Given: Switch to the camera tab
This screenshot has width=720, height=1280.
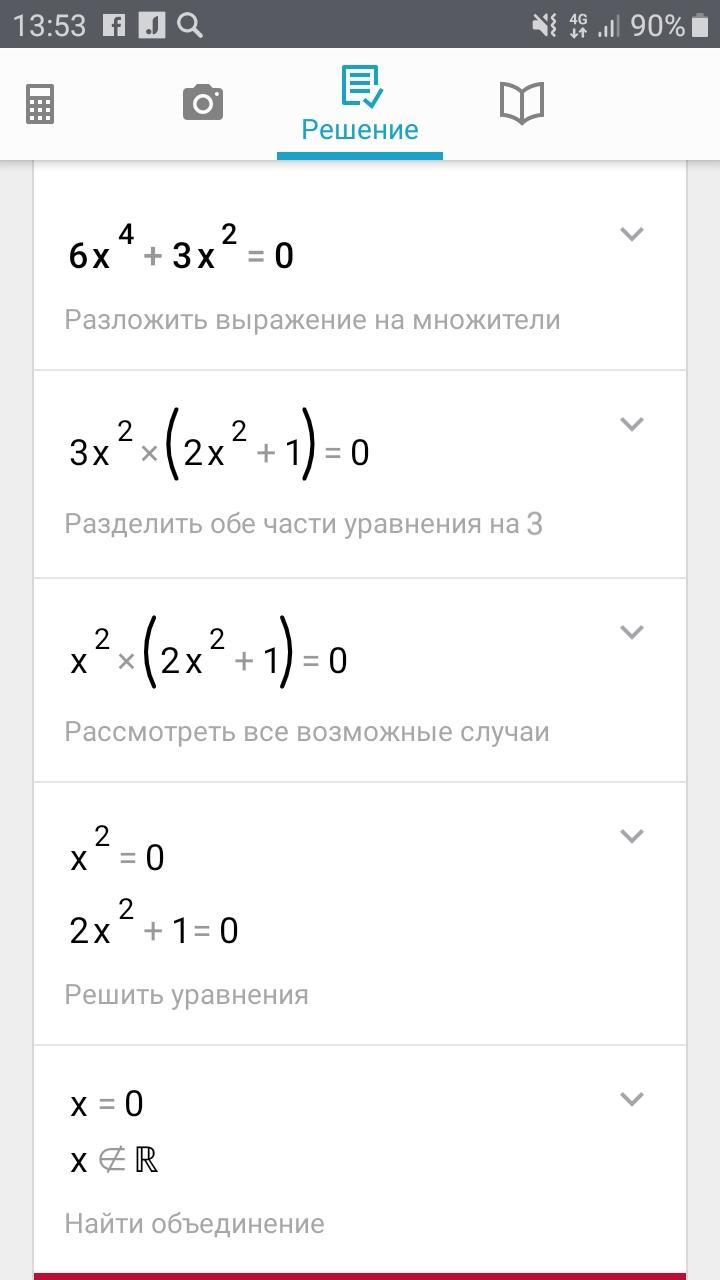Looking at the screenshot, I should pyautogui.click(x=202, y=103).
